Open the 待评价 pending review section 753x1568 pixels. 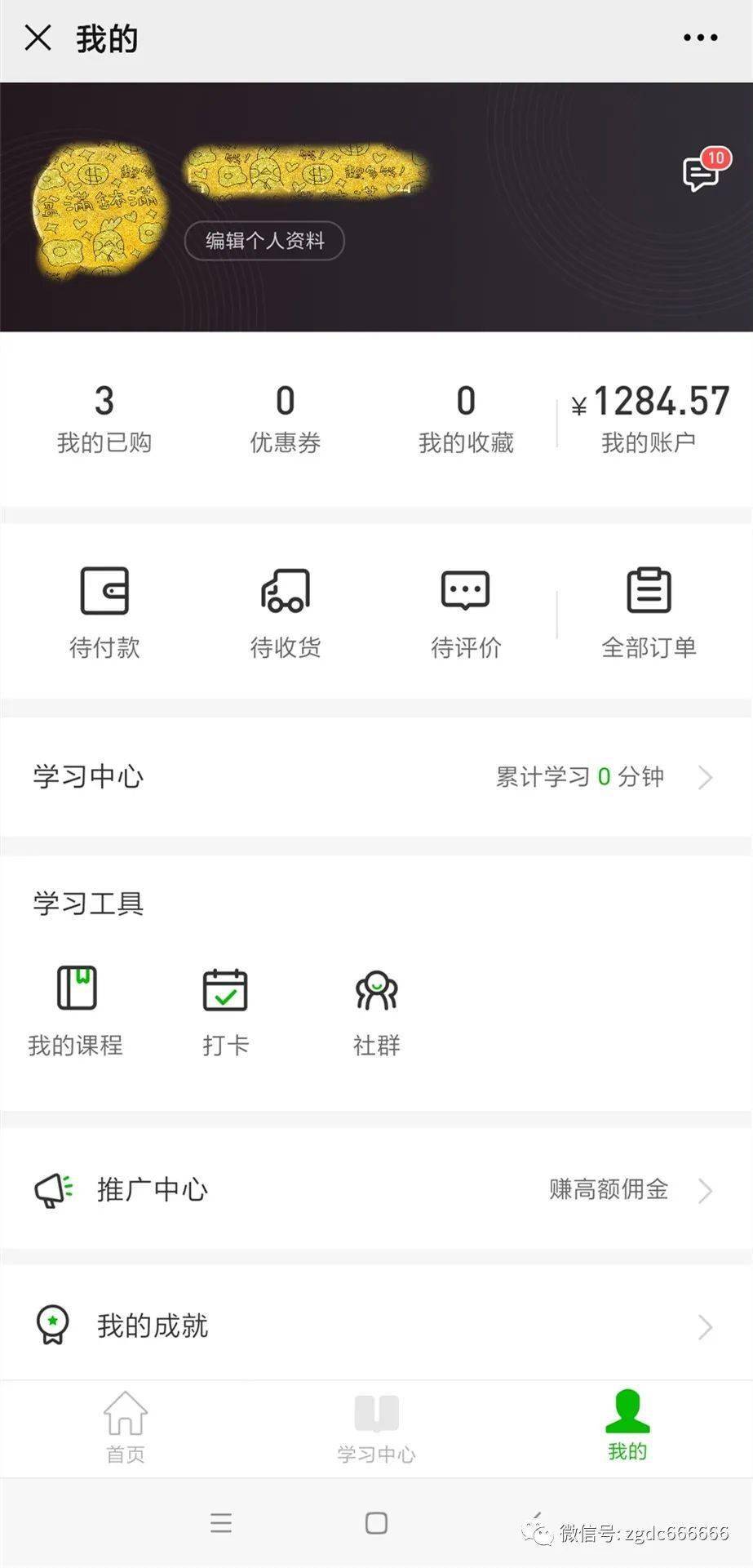466,612
